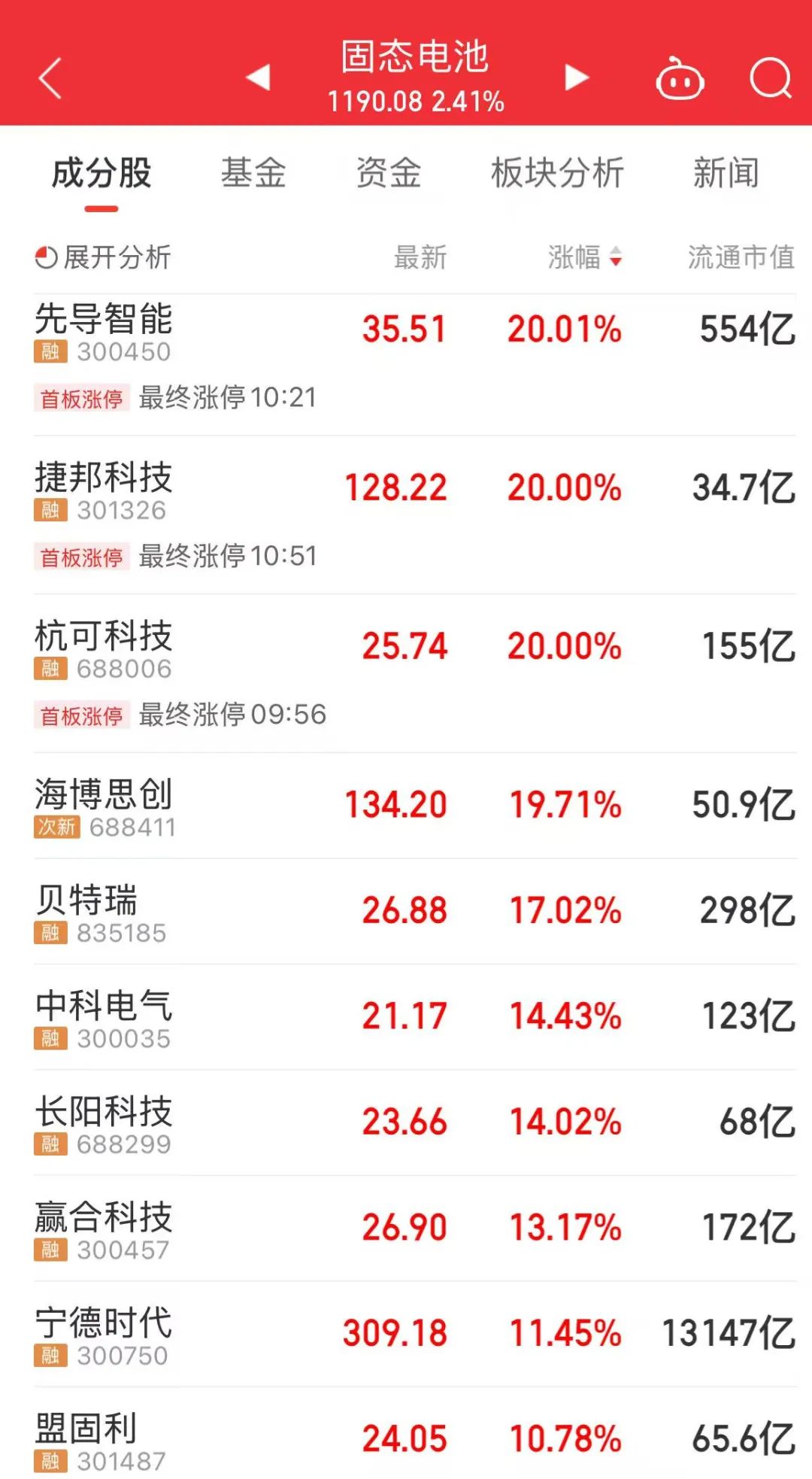Viewport: 812px width, 1479px height.
Task: Switch to the next sector with right triangle
Action: pyautogui.click(x=577, y=77)
